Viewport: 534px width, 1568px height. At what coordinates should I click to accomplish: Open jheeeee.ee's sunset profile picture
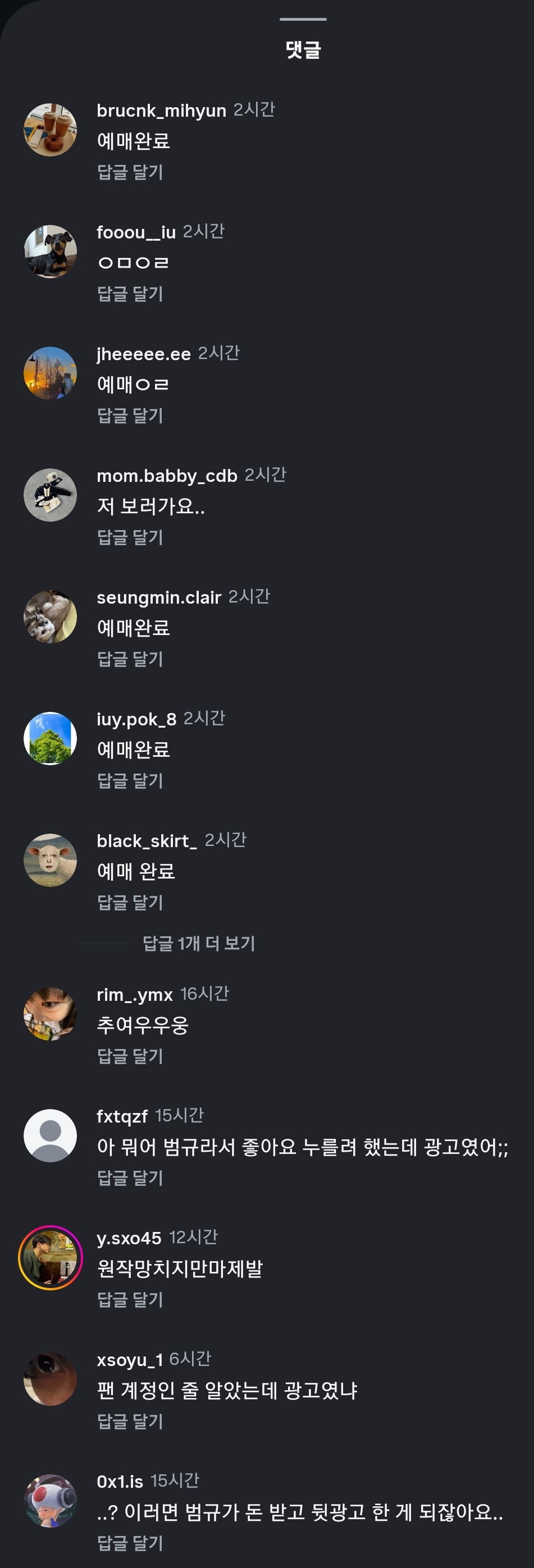tap(51, 373)
